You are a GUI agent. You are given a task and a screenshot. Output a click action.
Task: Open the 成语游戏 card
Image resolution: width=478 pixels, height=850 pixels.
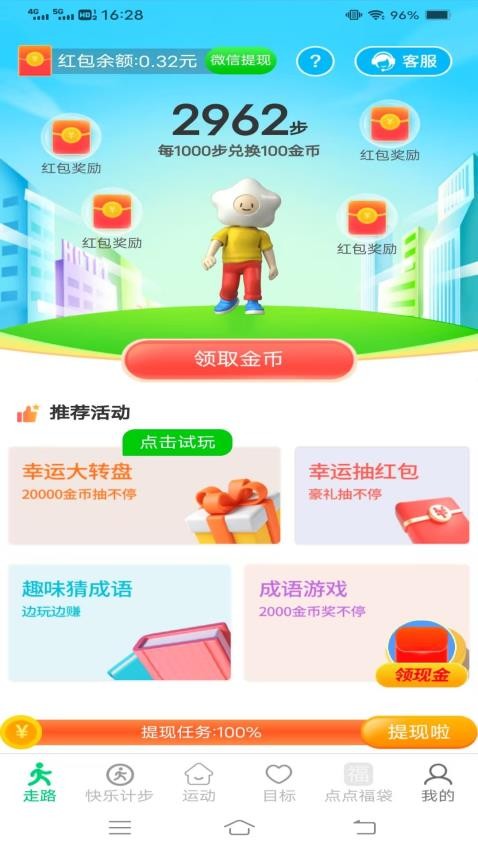tap(357, 622)
